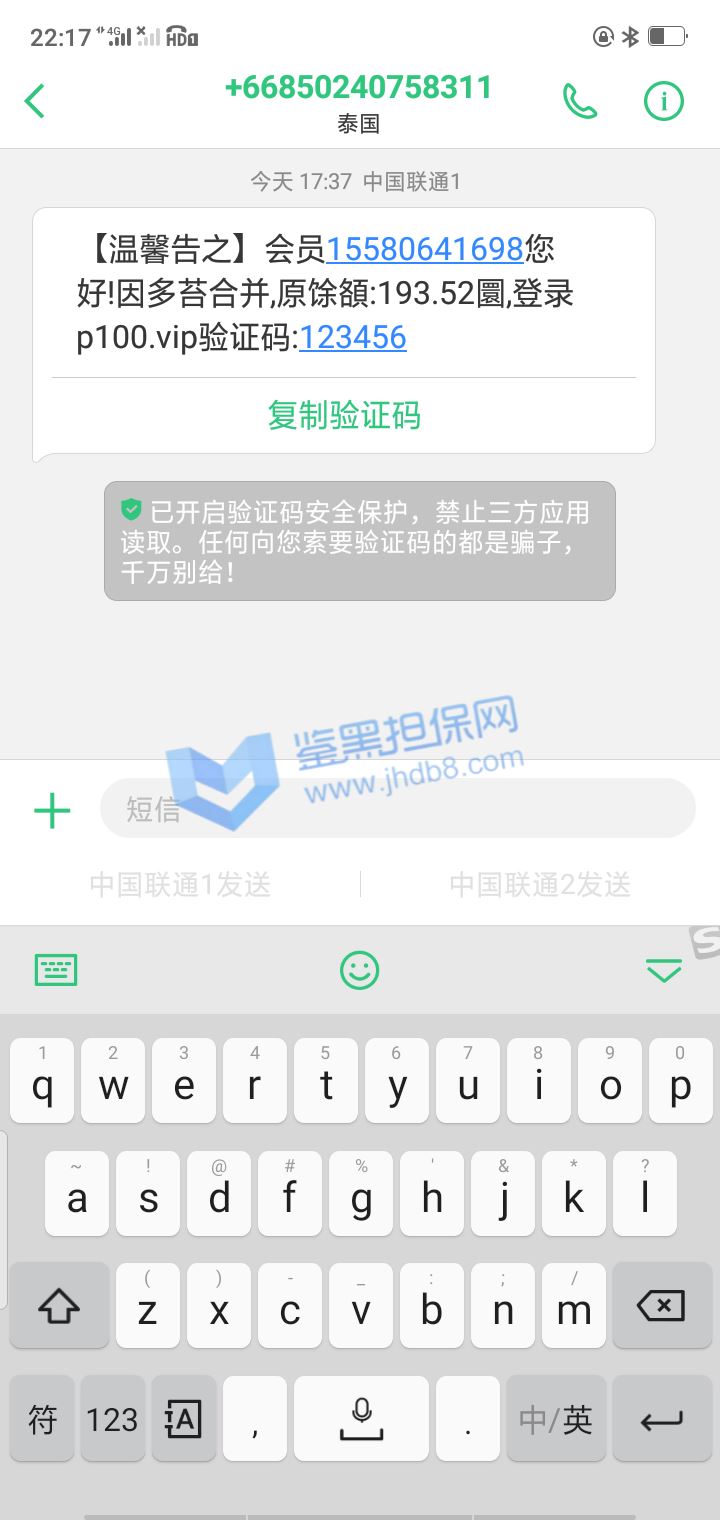Tap the return key
This screenshot has width=720, height=1520.
pos(660,1418)
